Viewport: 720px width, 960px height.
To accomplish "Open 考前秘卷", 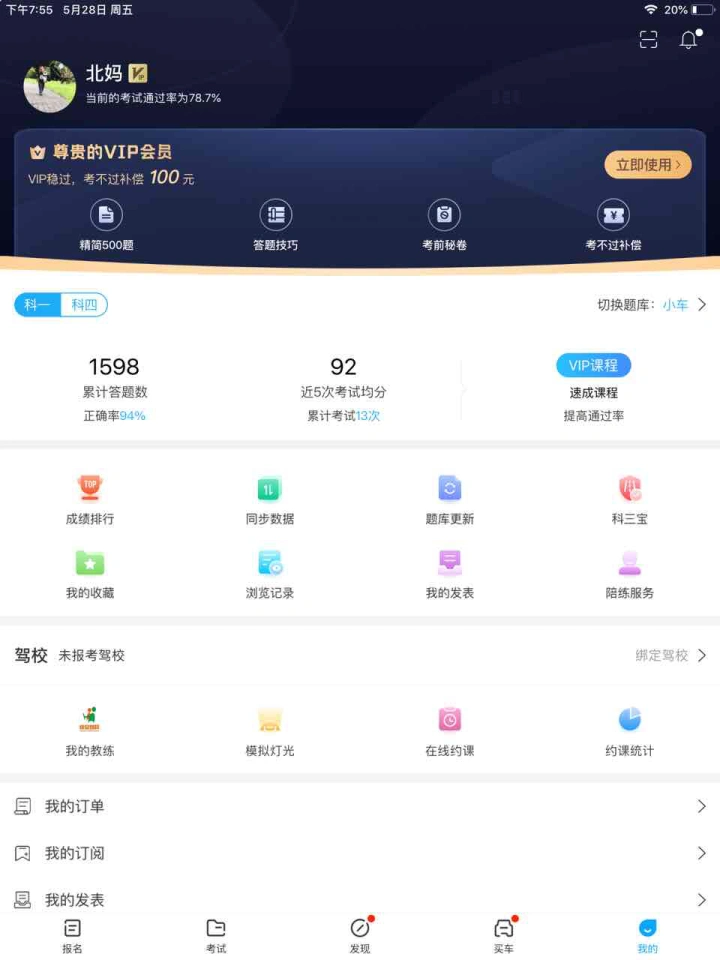I will click(444, 225).
